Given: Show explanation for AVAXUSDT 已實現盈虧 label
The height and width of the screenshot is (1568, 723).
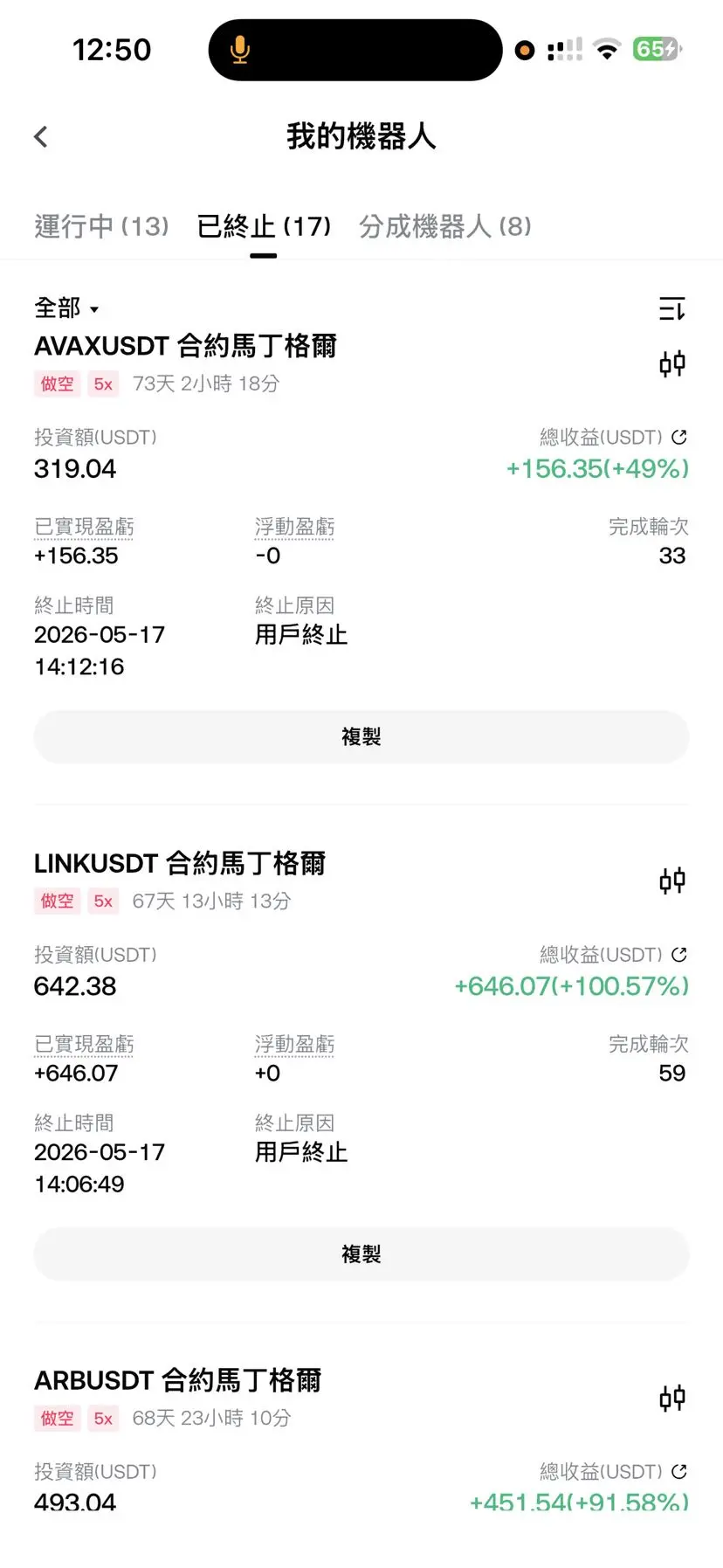Looking at the screenshot, I should (x=85, y=527).
